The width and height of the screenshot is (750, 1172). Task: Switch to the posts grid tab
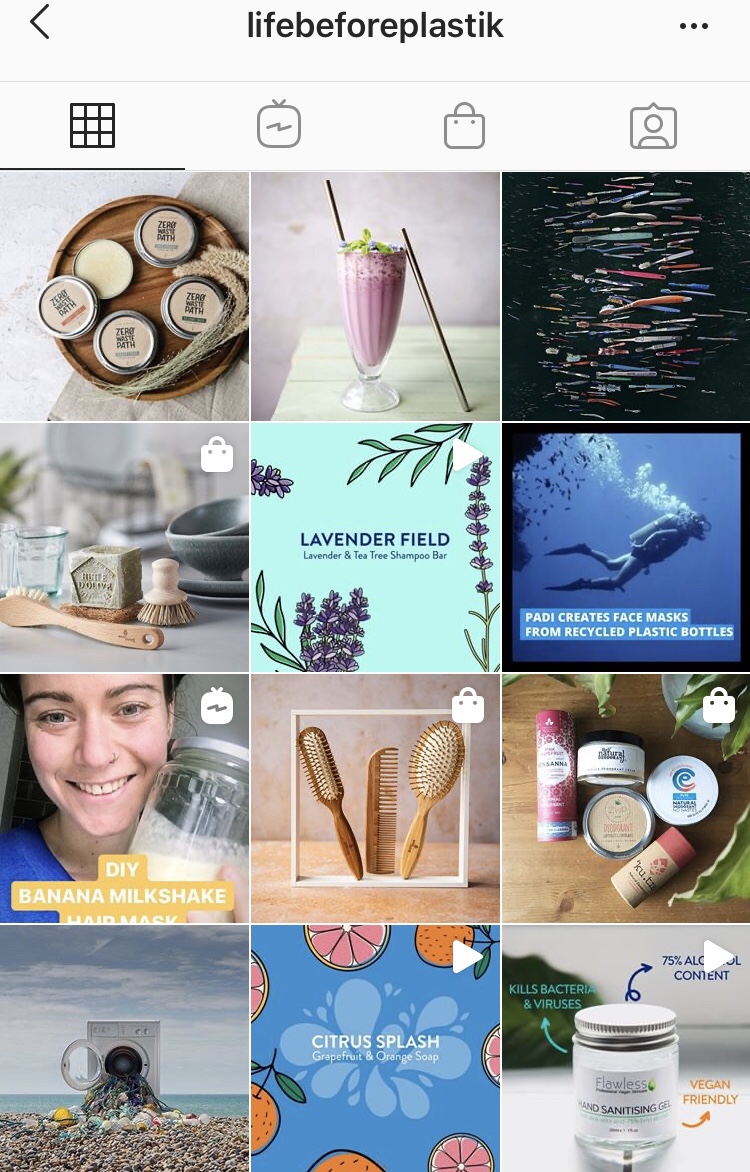tap(92, 127)
